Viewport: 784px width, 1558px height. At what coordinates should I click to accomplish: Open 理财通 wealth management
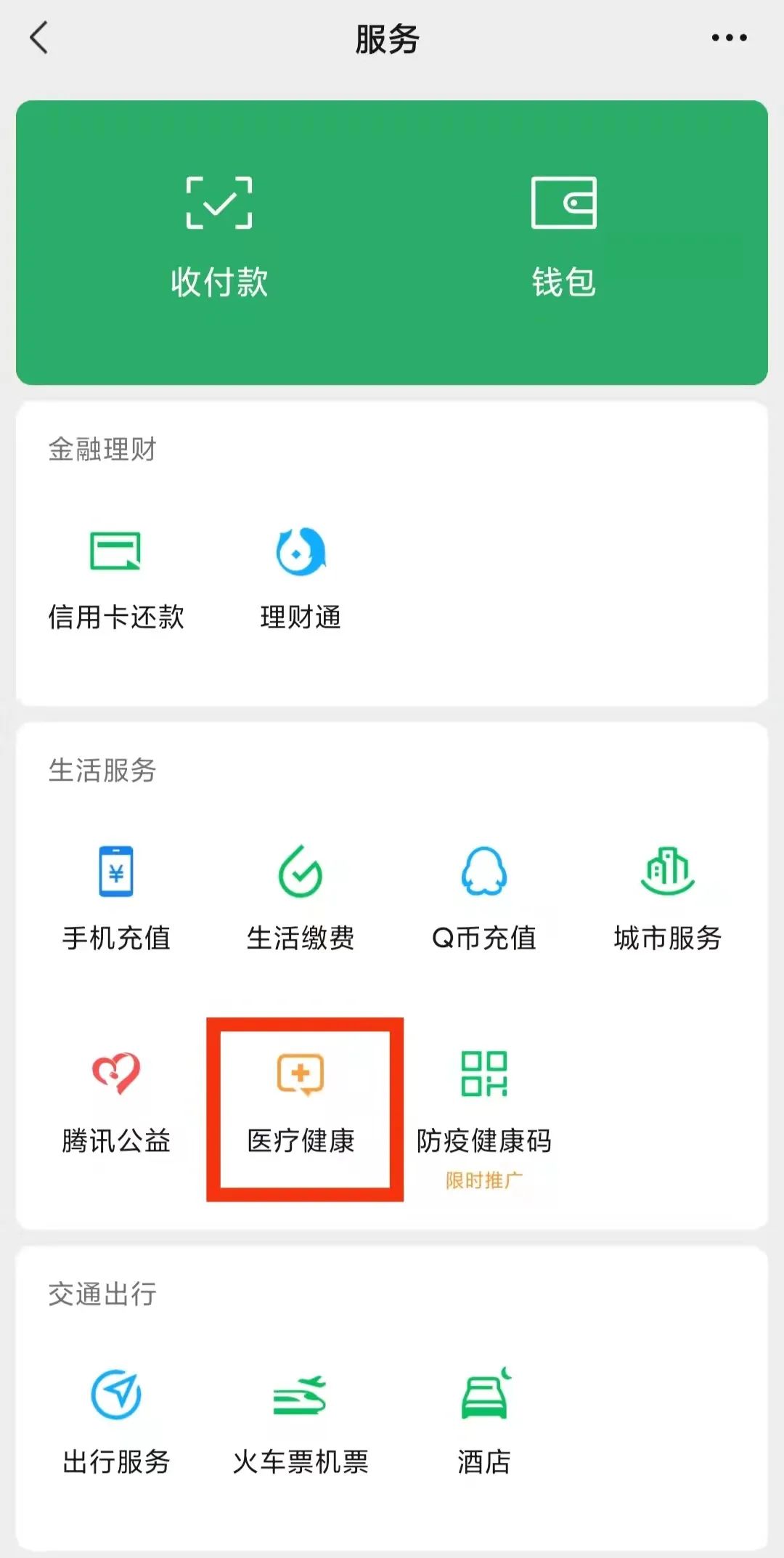coord(301,577)
